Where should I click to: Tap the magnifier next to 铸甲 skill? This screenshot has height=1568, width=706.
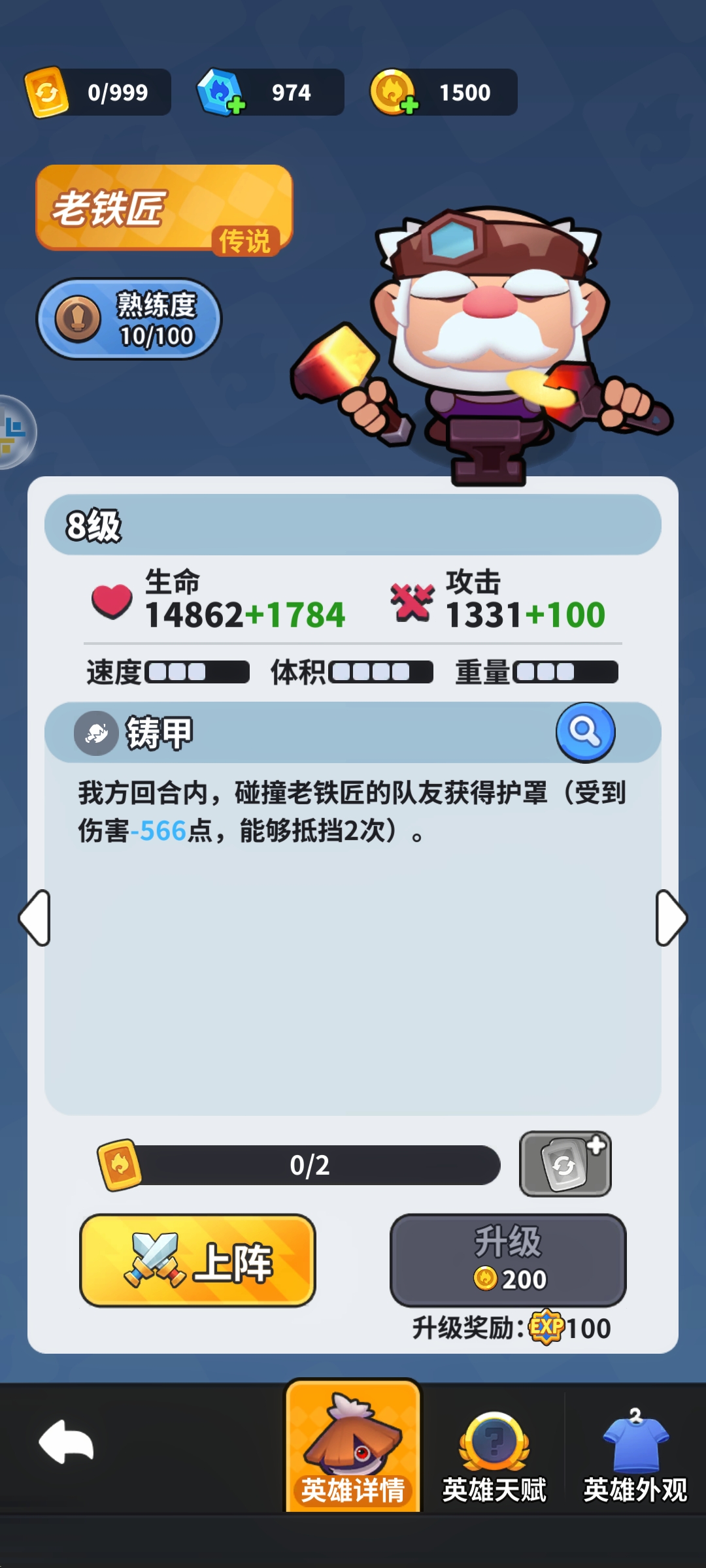tap(585, 732)
